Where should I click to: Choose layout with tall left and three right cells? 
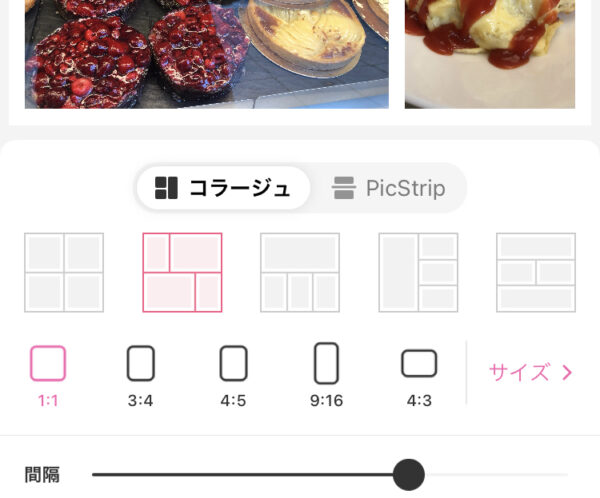[418, 272]
